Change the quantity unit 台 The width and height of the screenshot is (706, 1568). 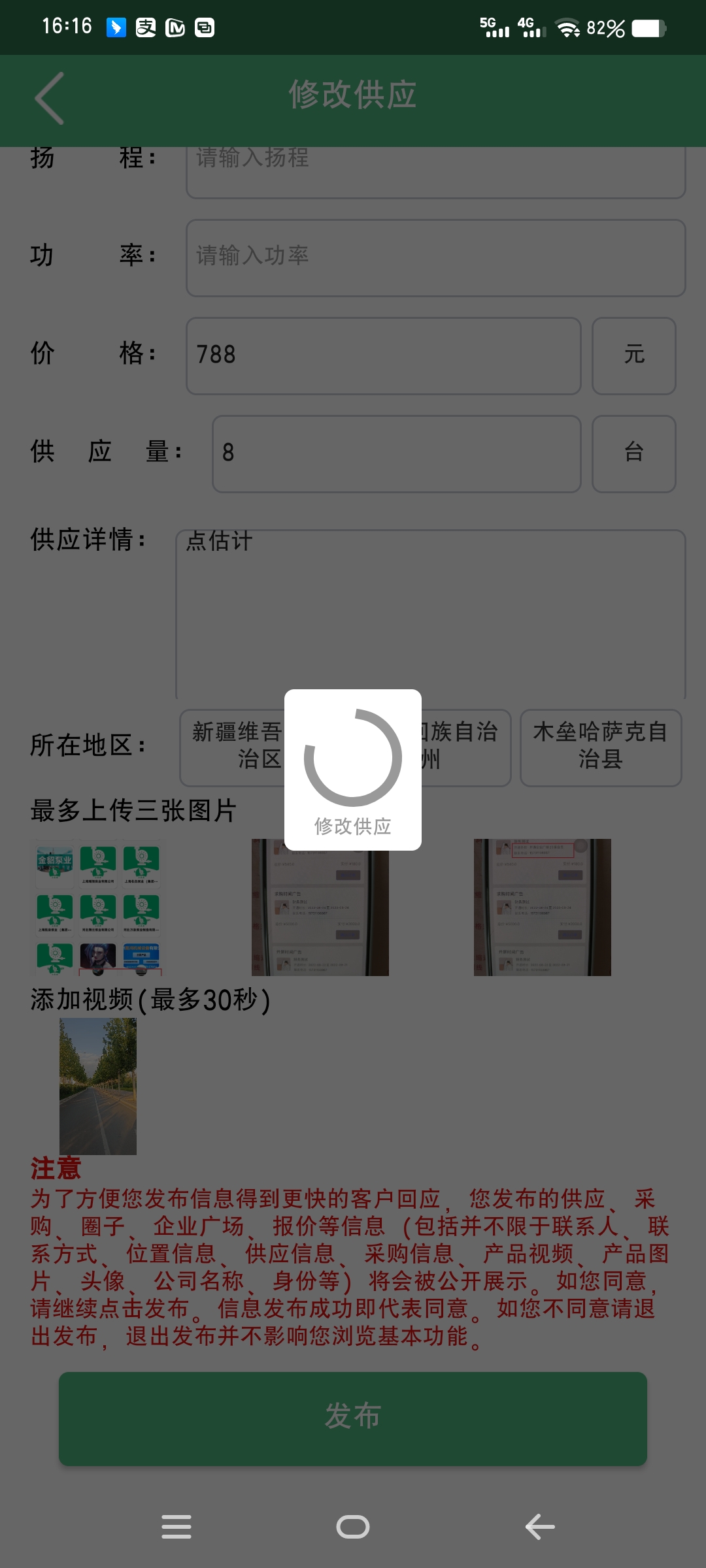(633, 453)
